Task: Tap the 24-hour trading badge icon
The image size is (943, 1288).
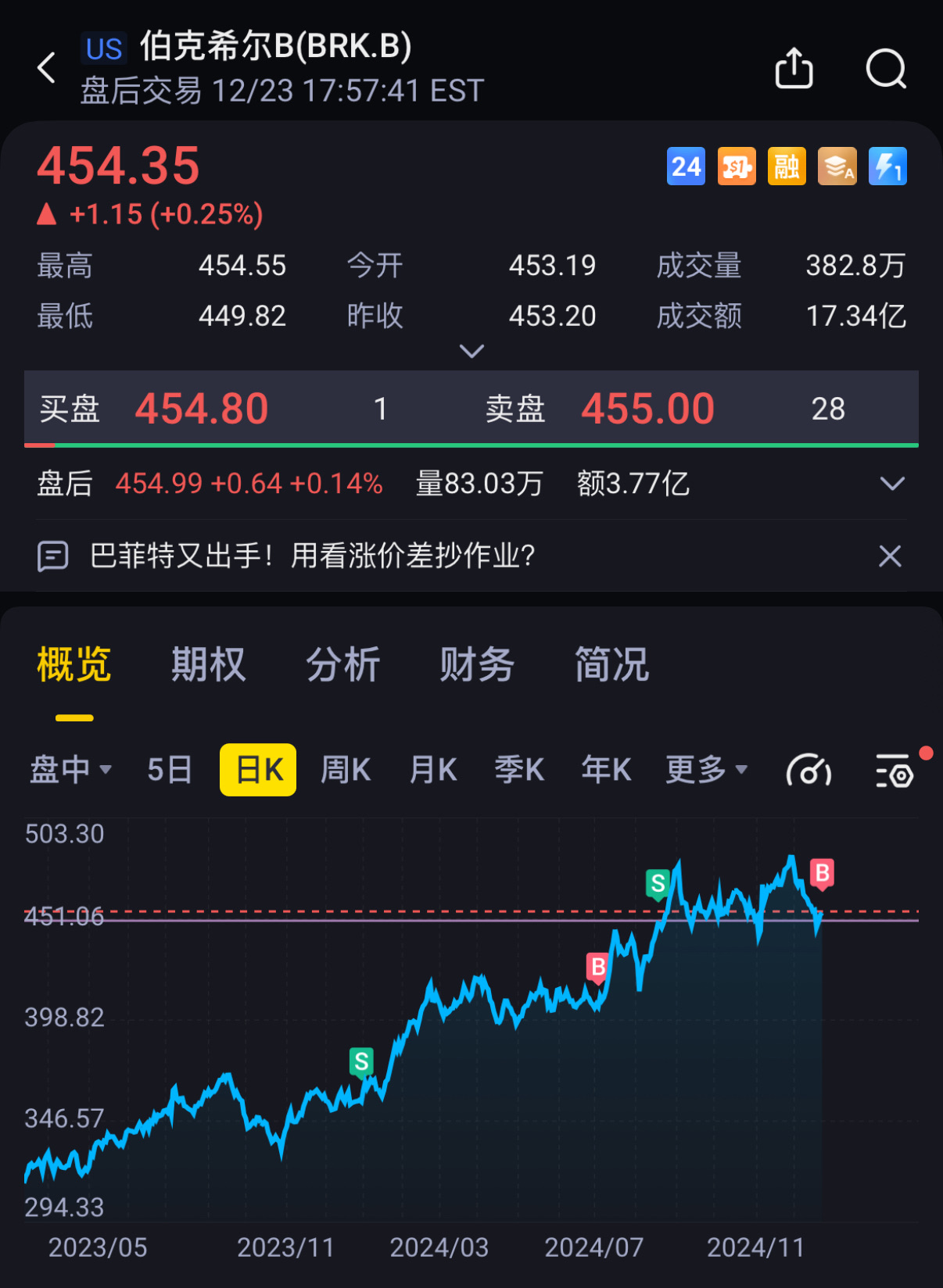Action: click(x=686, y=166)
